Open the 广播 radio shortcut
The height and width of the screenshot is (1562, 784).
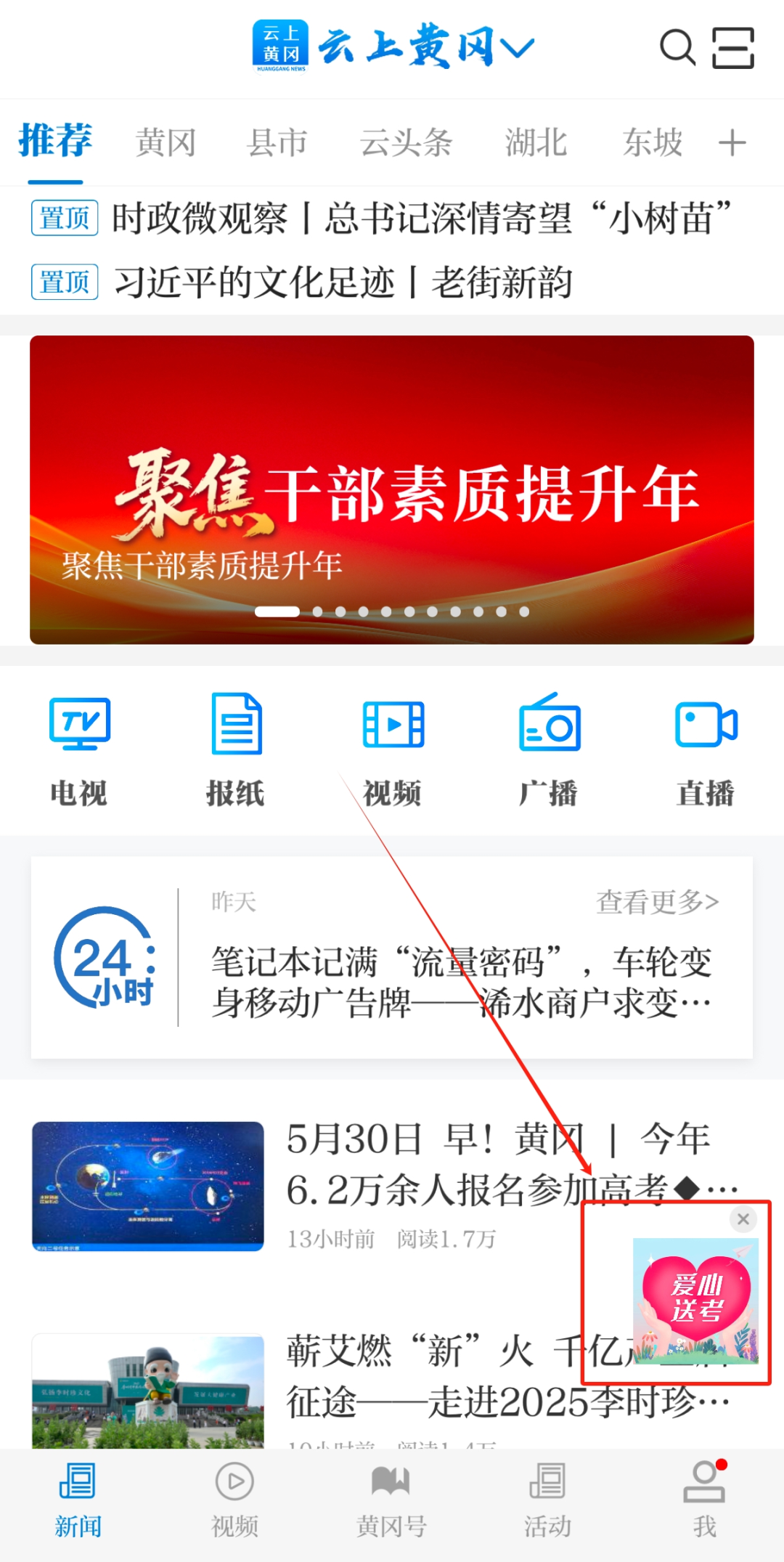pyautogui.click(x=549, y=750)
